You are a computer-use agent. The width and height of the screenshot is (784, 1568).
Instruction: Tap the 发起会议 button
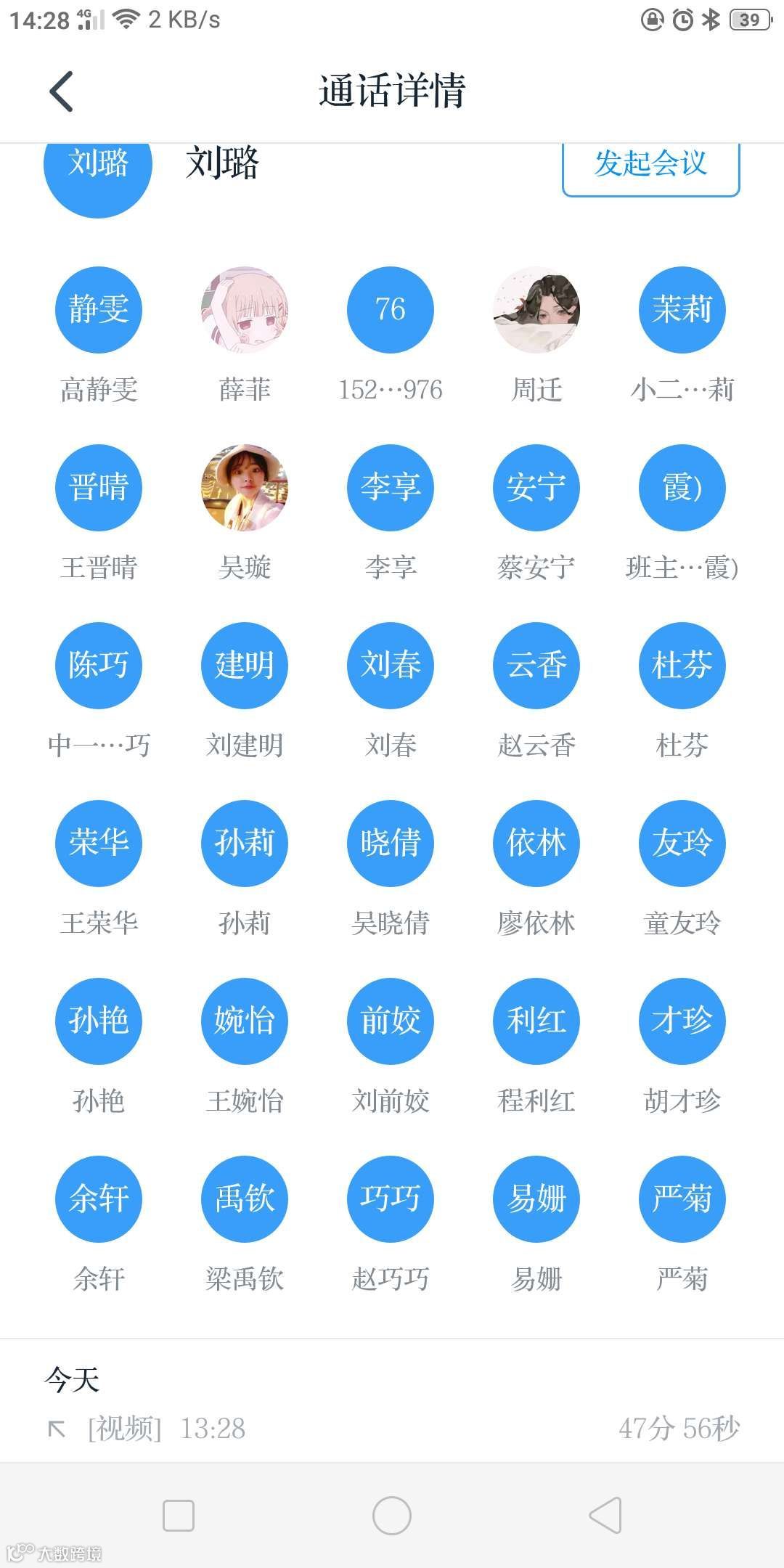coord(650,166)
